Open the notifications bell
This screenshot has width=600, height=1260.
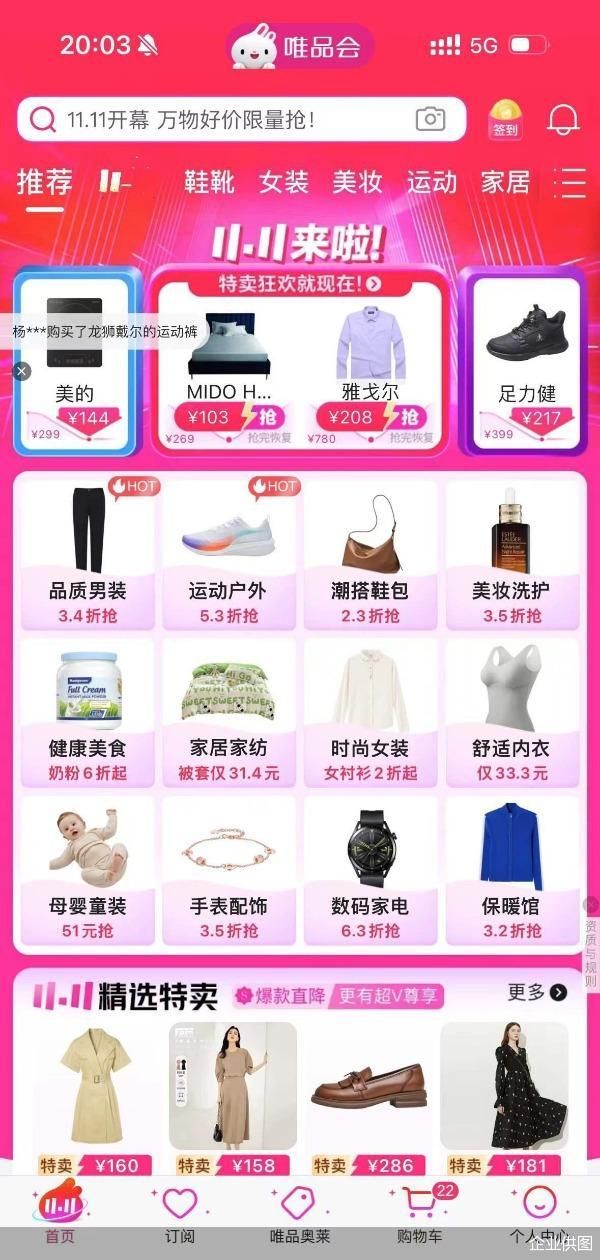[x=564, y=120]
